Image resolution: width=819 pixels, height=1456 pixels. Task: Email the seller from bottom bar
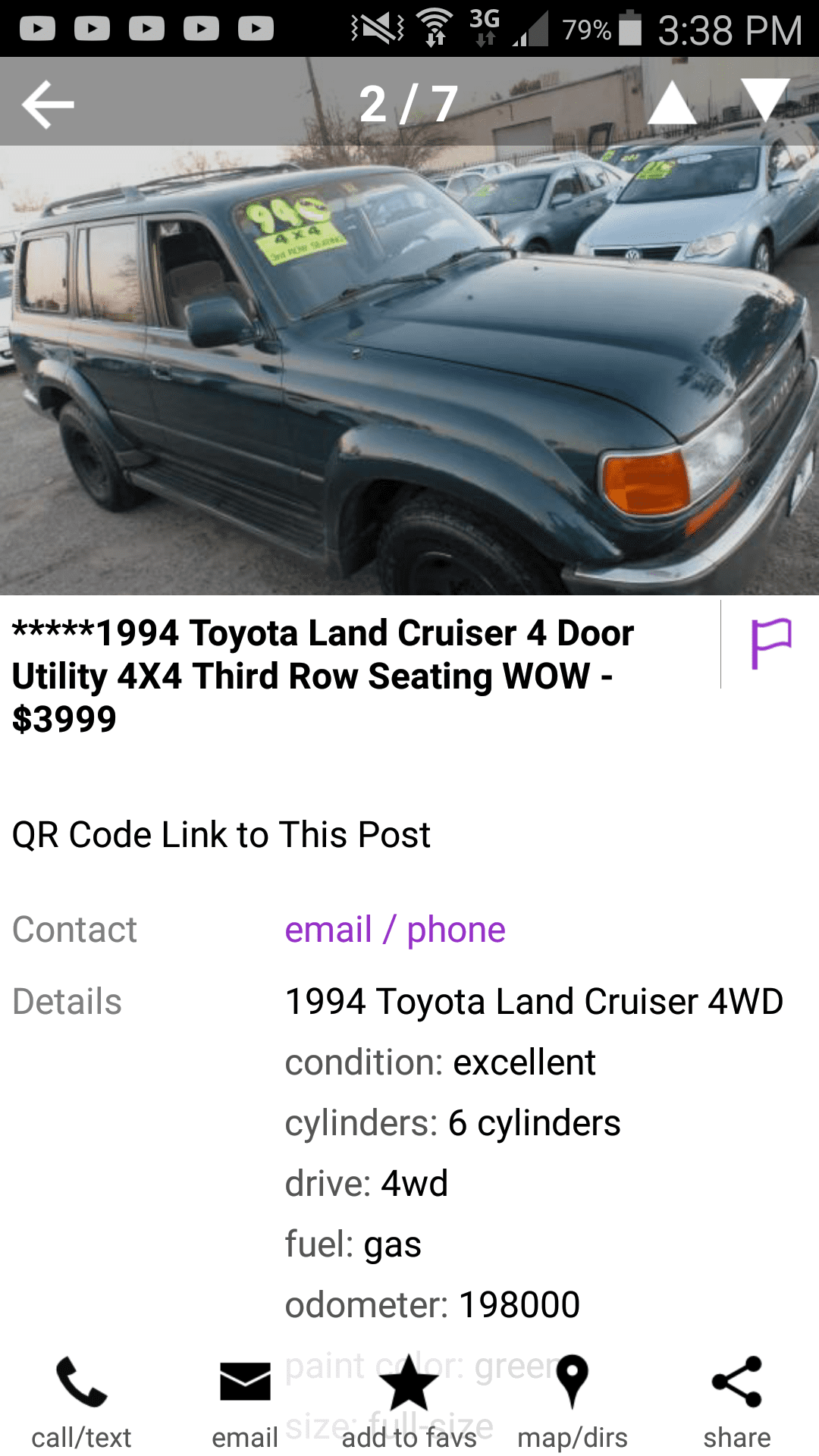pos(245,1403)
